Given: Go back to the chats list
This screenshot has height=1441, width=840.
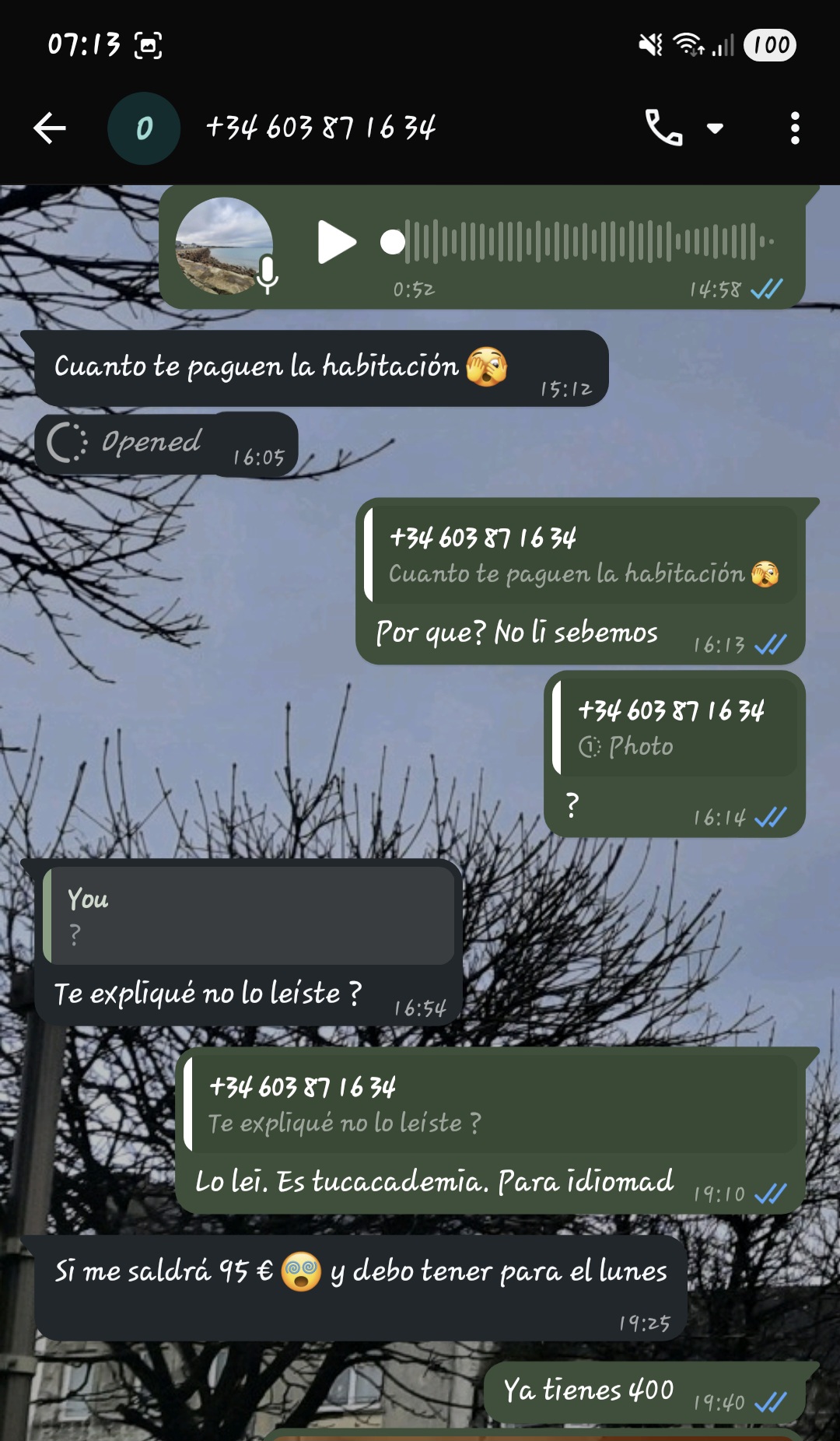Looking at the screenshot, I should 50,128.
